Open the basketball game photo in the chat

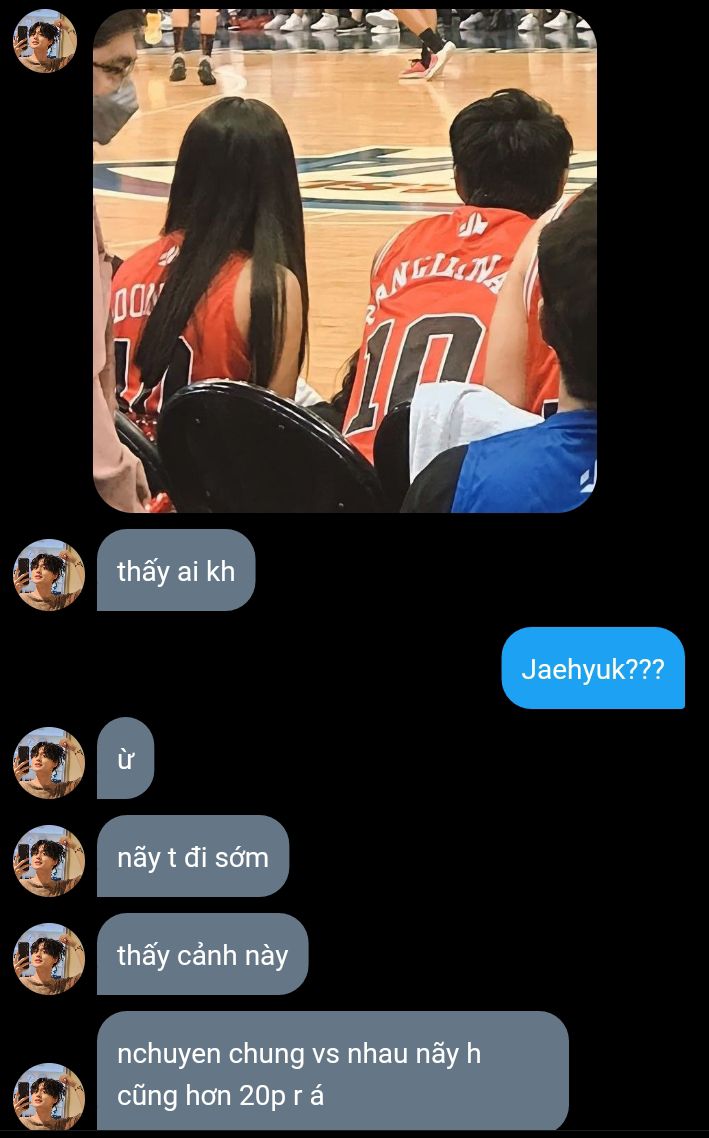pyautogui.click(x=345, y=260)
